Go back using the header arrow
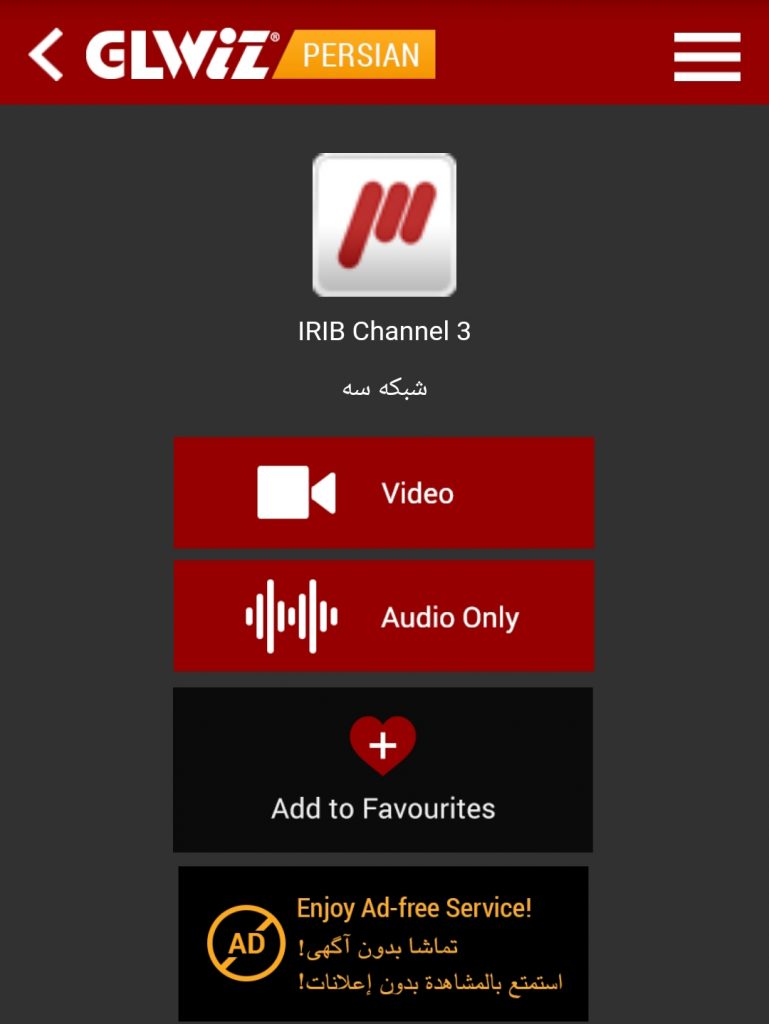 pos(45,54)
